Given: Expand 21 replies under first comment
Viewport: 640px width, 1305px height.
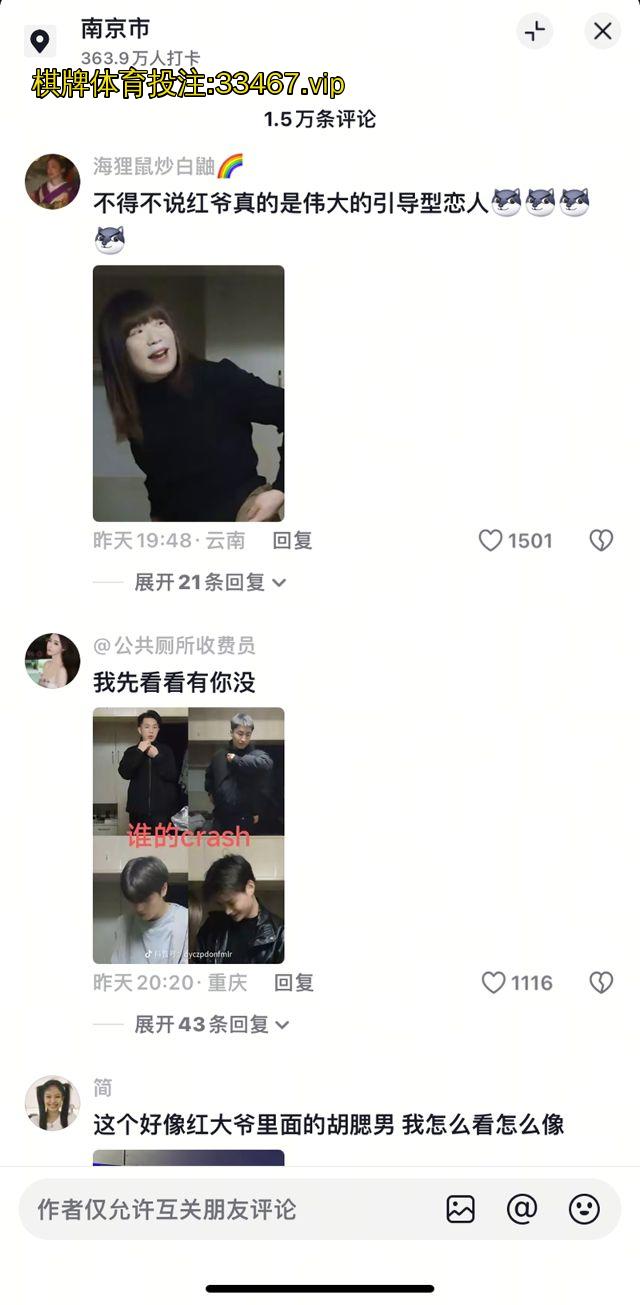Looking at the screenshot, I should tap(210, 582).
